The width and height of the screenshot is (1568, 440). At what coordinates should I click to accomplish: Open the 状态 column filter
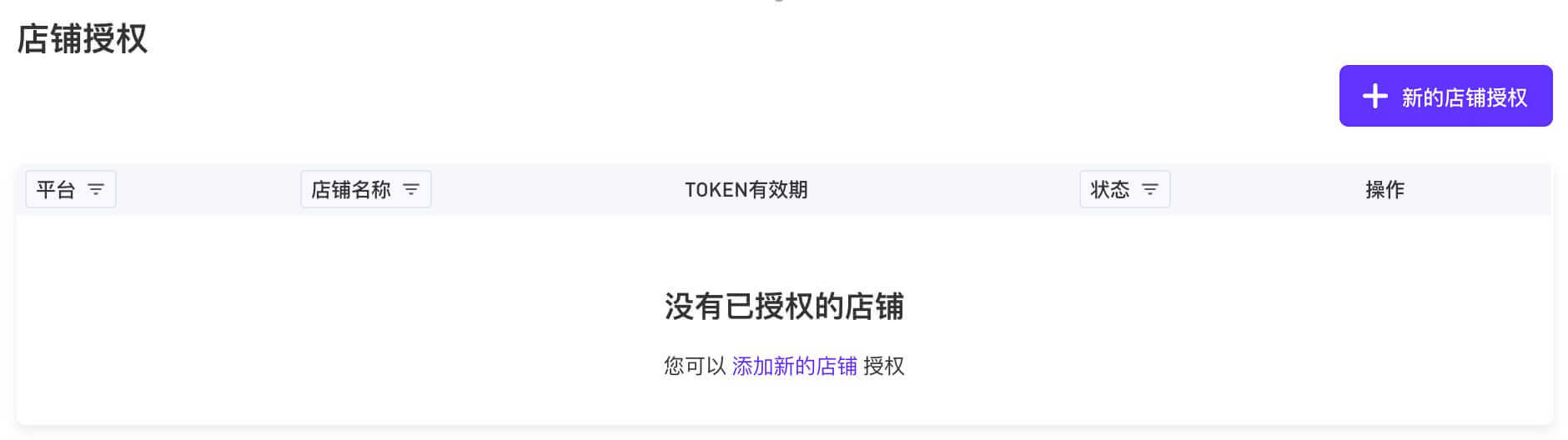tap(1124, 189)
